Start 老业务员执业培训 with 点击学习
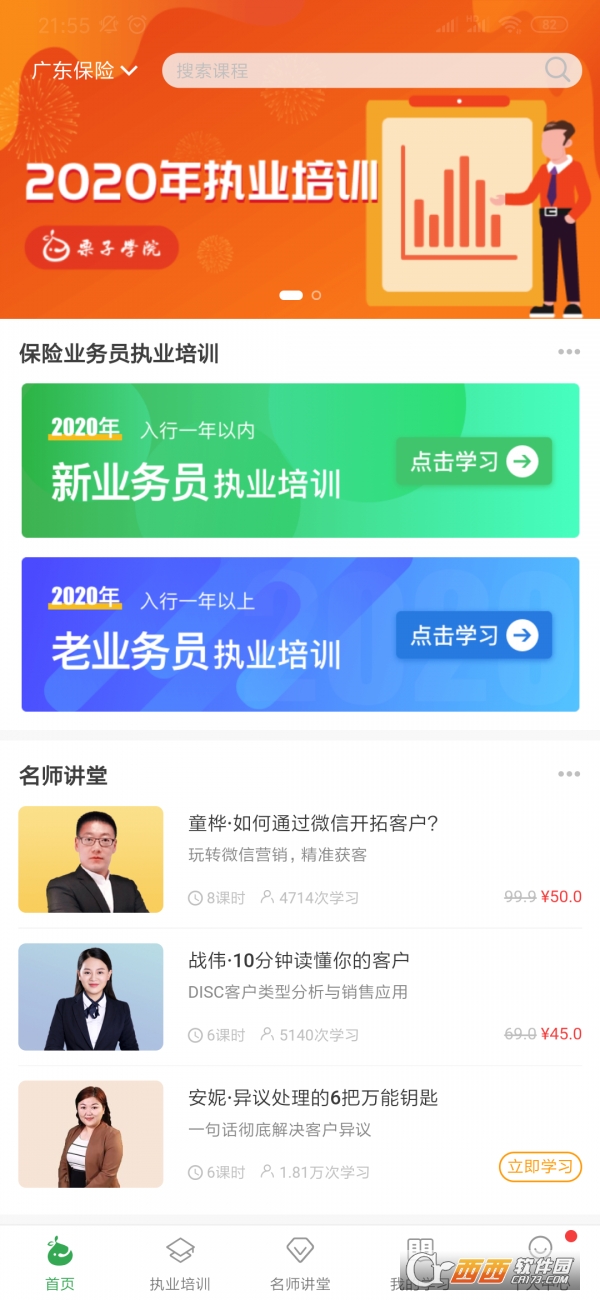The height and width of the screenshot is (1300, 600). 474,635
